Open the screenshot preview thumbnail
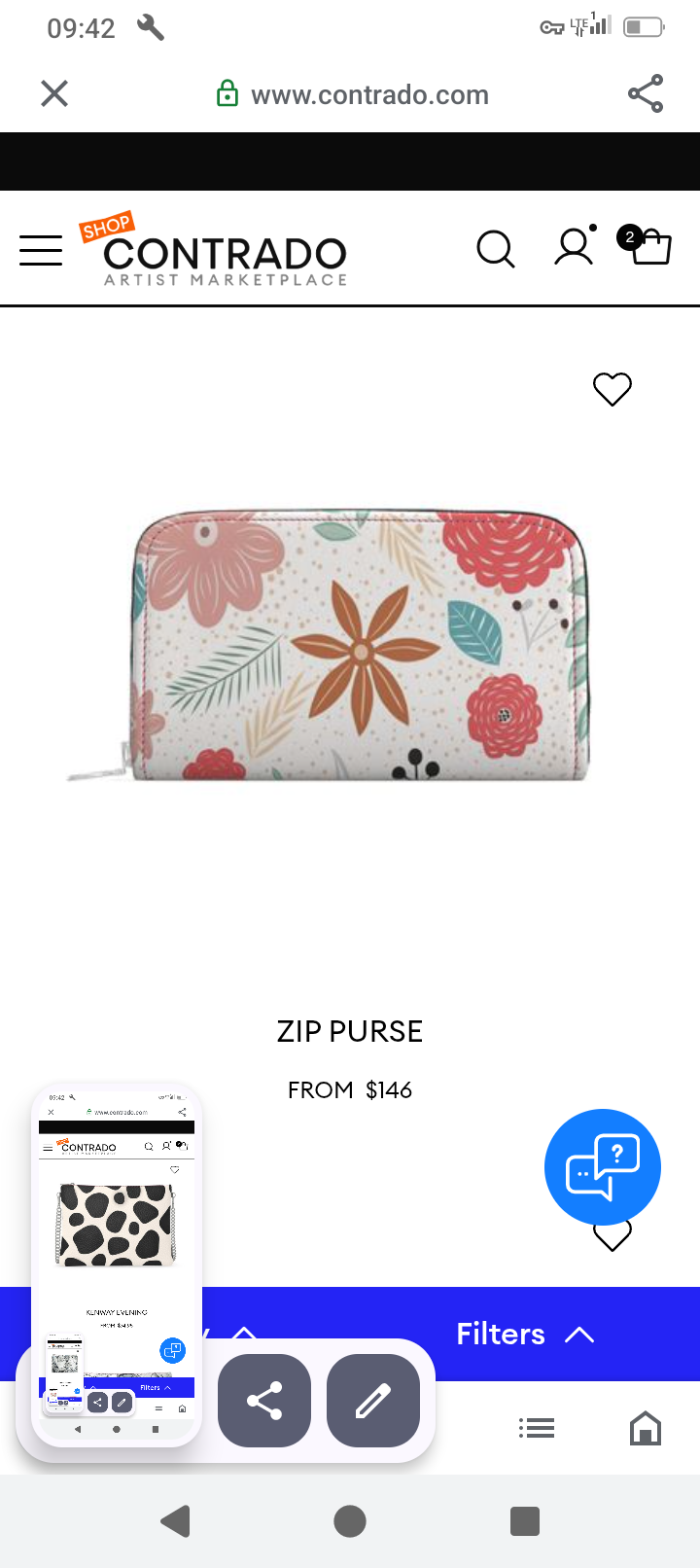 click(117, 1265)
